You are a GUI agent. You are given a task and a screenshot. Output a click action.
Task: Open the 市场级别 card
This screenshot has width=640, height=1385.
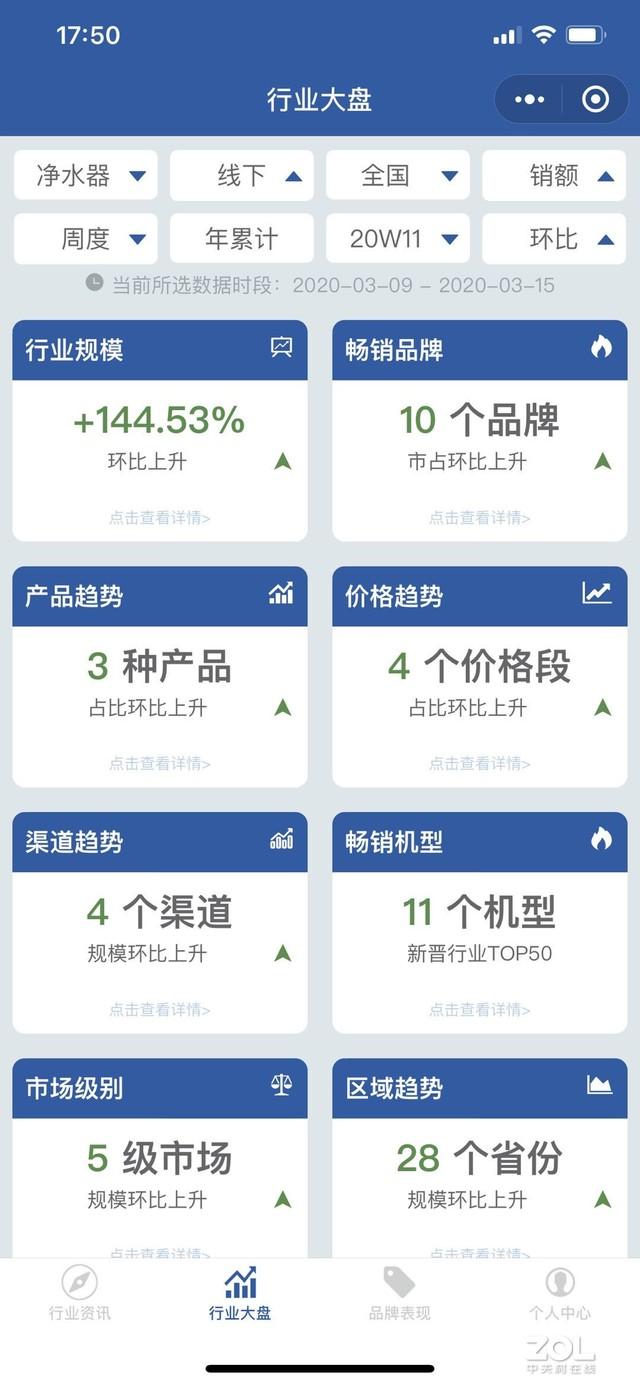pyautogui.click(x=160, y=1158)
